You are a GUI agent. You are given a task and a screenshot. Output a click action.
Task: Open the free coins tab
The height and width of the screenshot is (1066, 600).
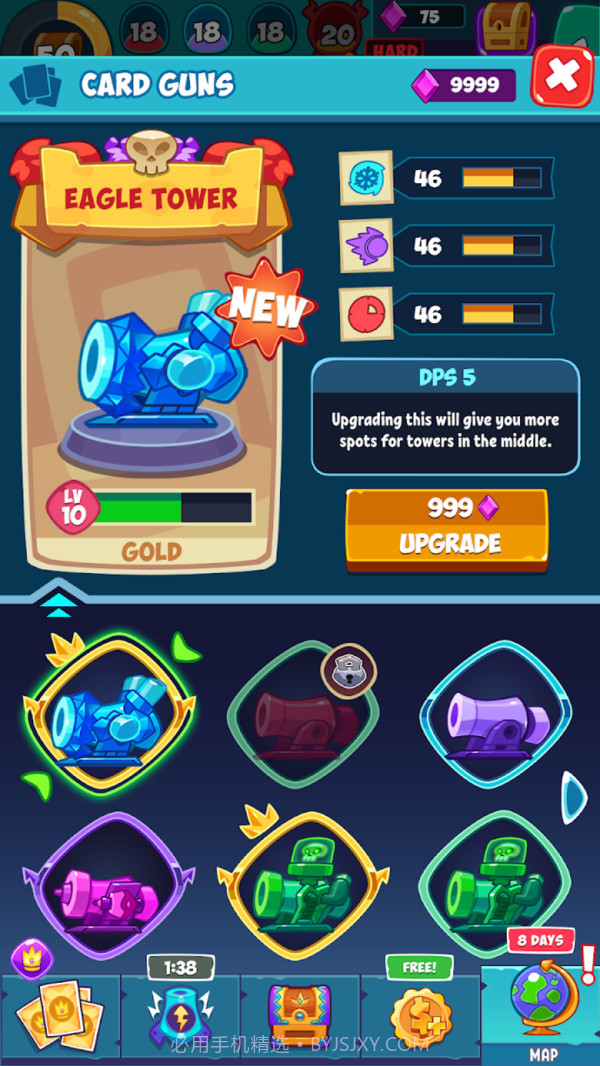420,1015
